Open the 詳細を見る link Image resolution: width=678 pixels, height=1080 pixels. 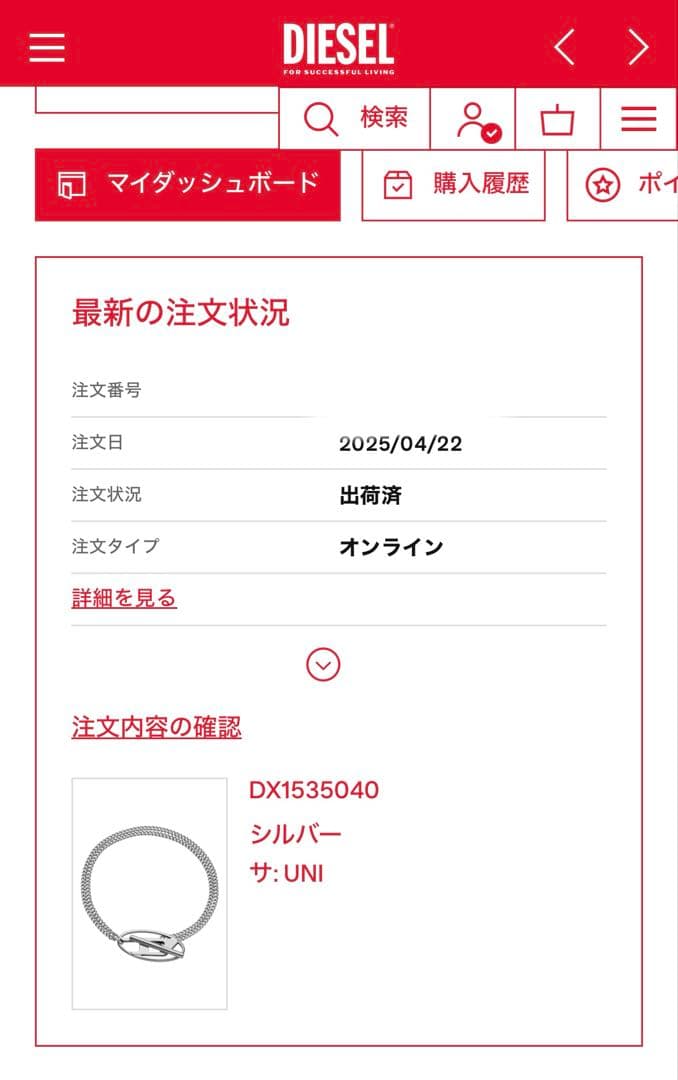124,598
